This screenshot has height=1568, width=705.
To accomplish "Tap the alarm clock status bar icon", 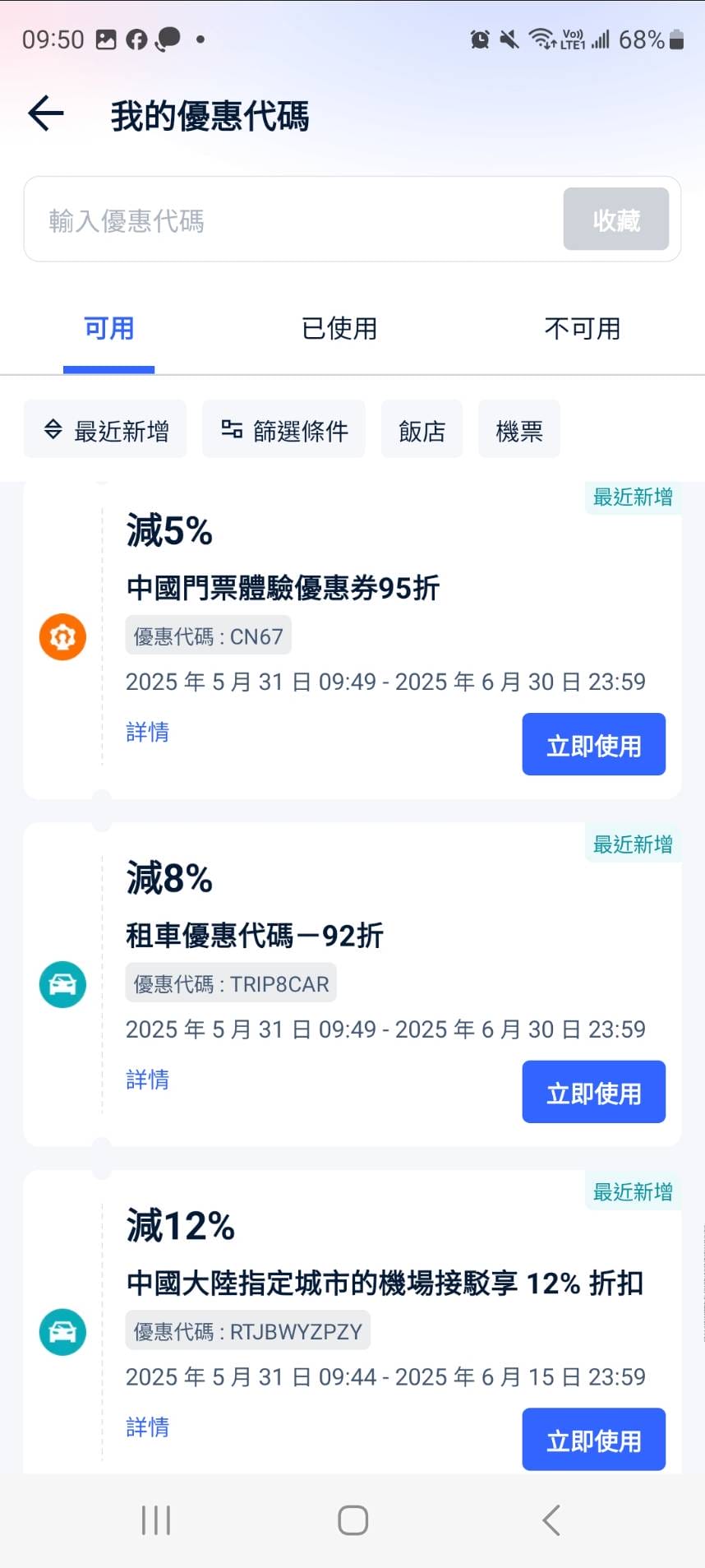I will (480, 39).
